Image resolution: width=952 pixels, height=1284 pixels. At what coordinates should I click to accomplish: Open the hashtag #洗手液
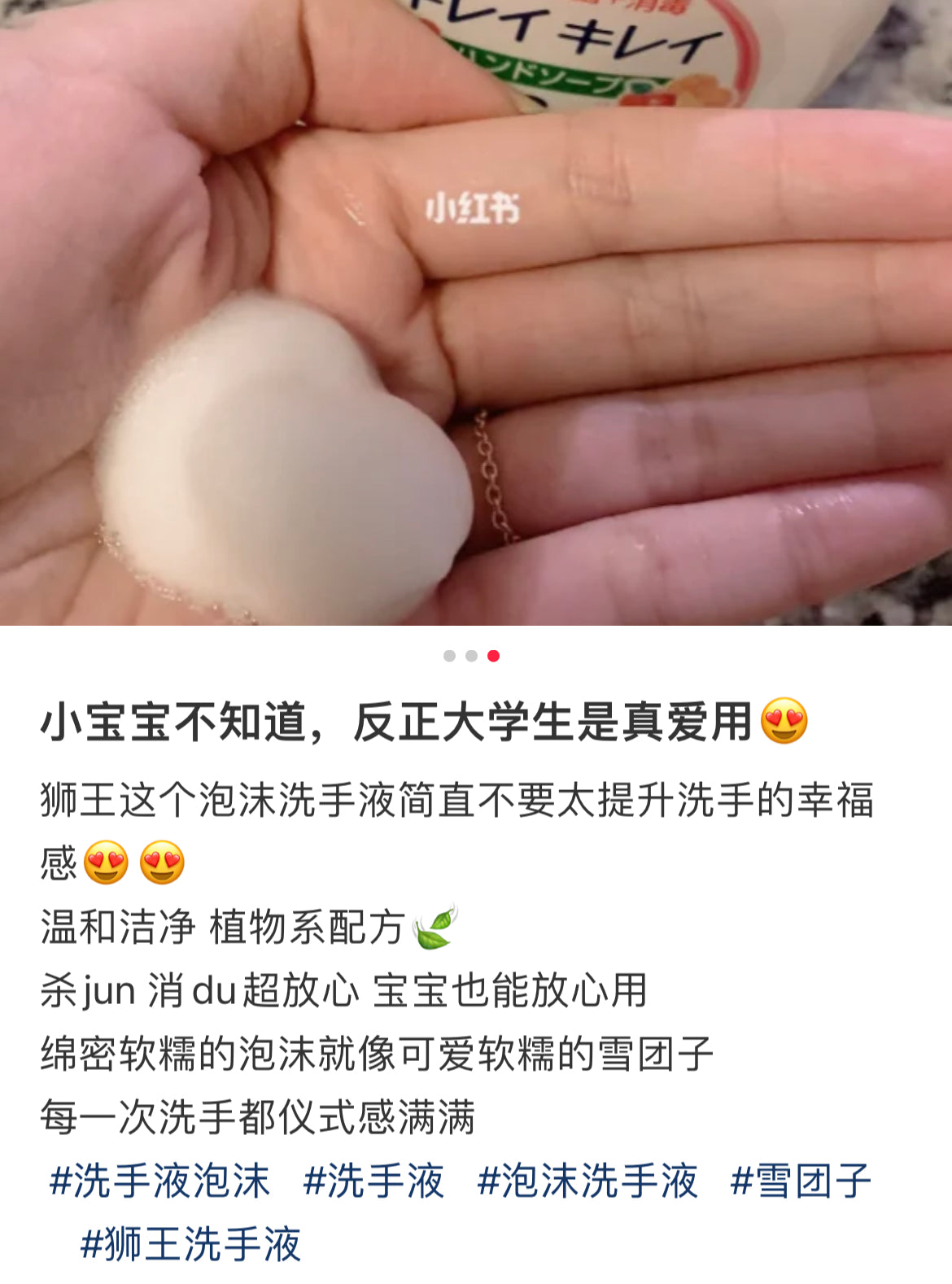pyautogui.click(x=373, y=1181)
